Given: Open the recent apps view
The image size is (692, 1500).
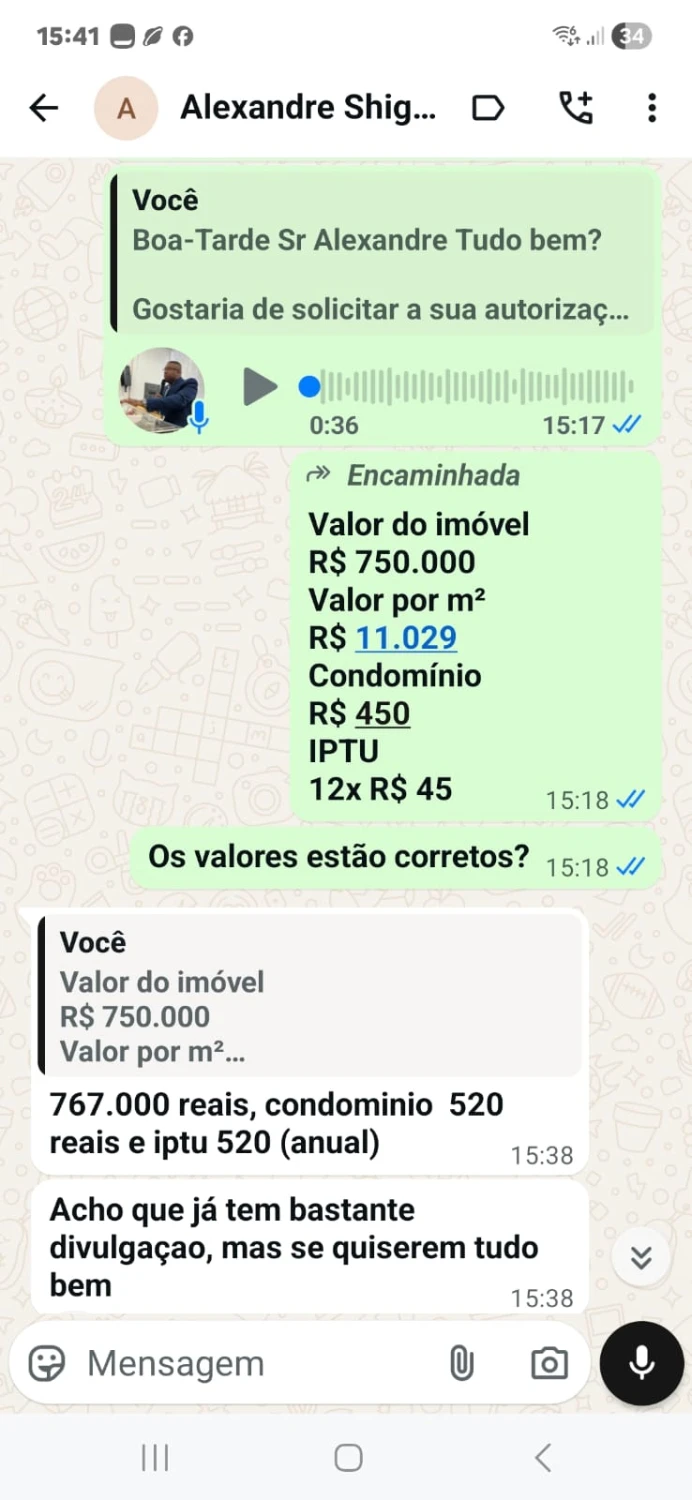Looking at the screenshot, I should tap(155, 1458).
